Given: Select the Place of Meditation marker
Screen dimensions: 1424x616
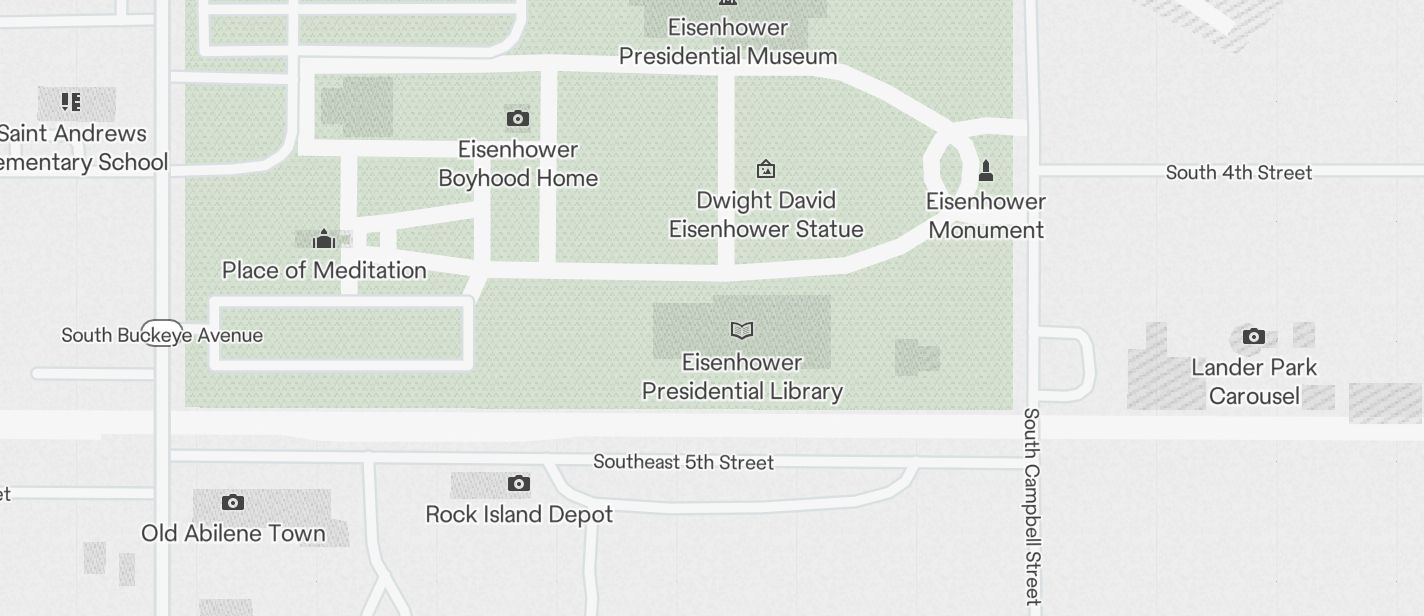Looking at the screenshot, I should pyautogui.click(x=323, y=239).
